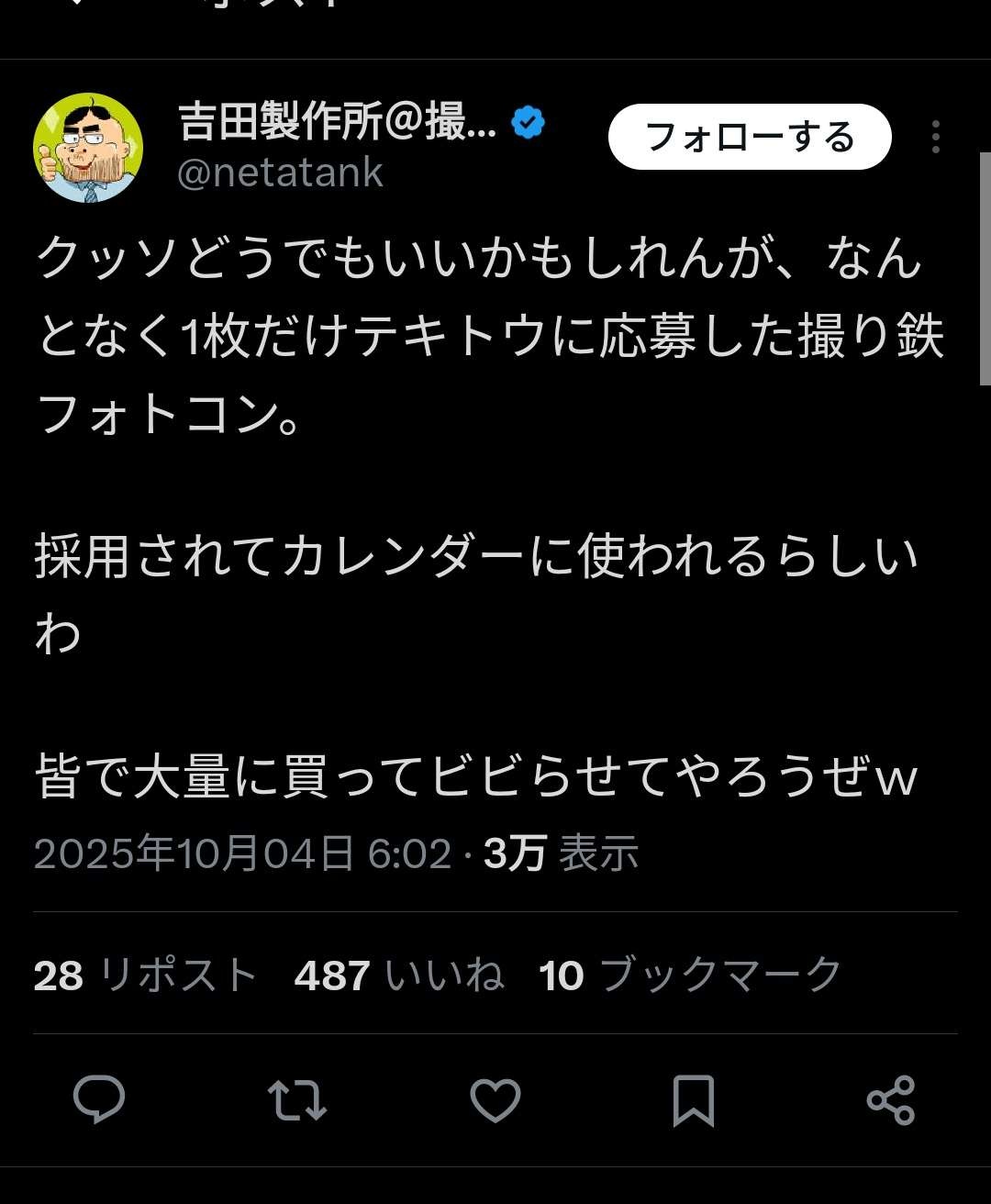View the 487 いいね list
The height and width of the screenshot is (1204, 991).
pyautogui.click(x=398, y=975)
